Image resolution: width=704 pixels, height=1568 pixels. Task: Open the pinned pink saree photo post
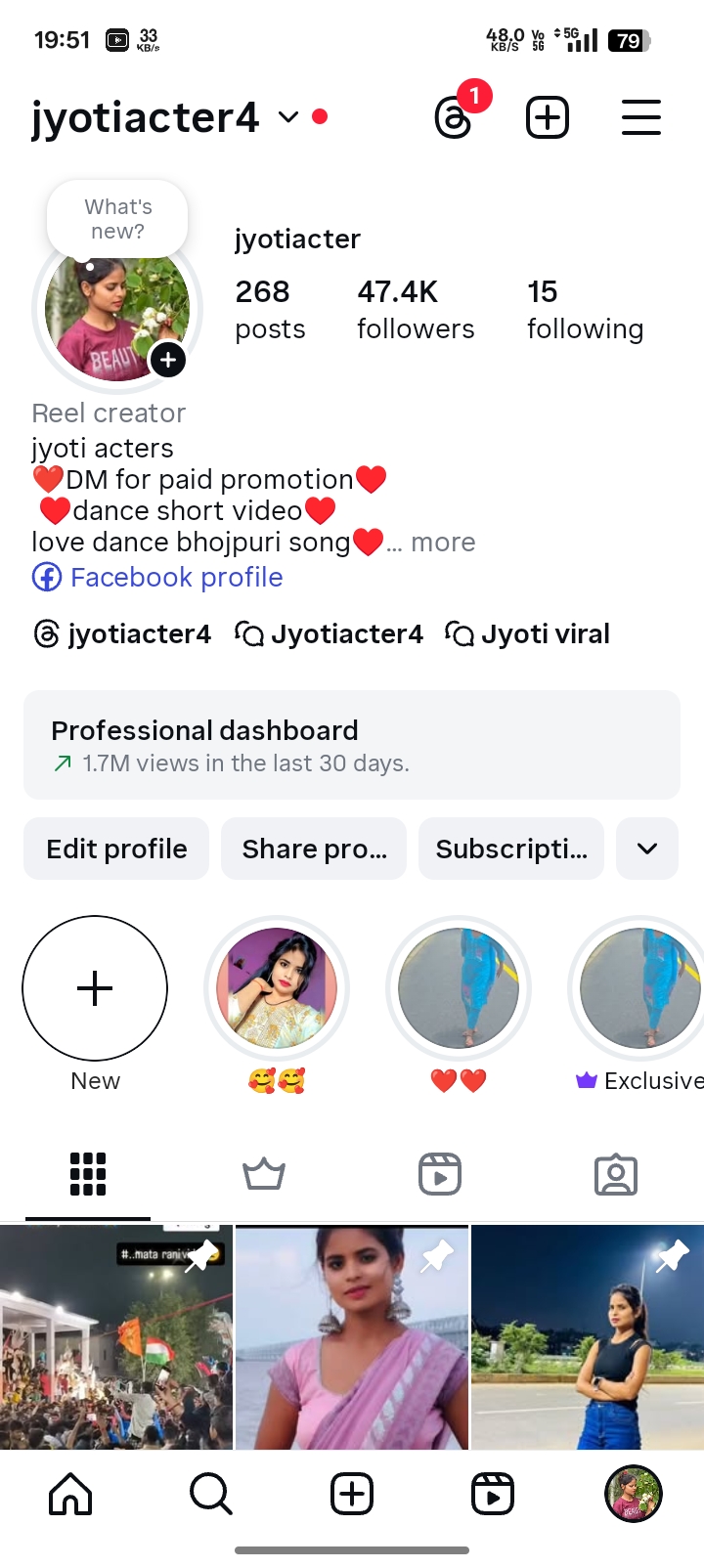(352, 1337)
